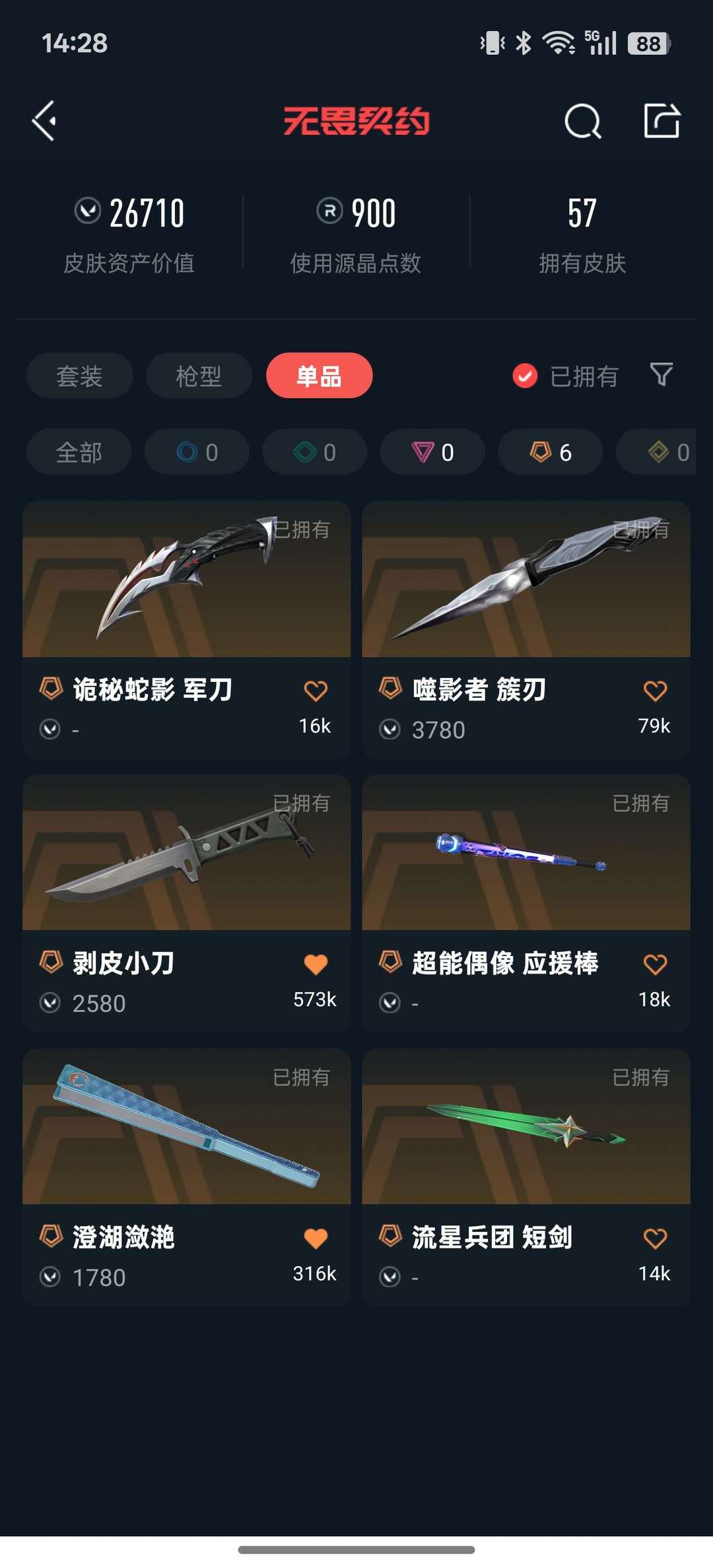
Task: Open the 超能偶像 应援棒 skin card
Action: [526, 903]
